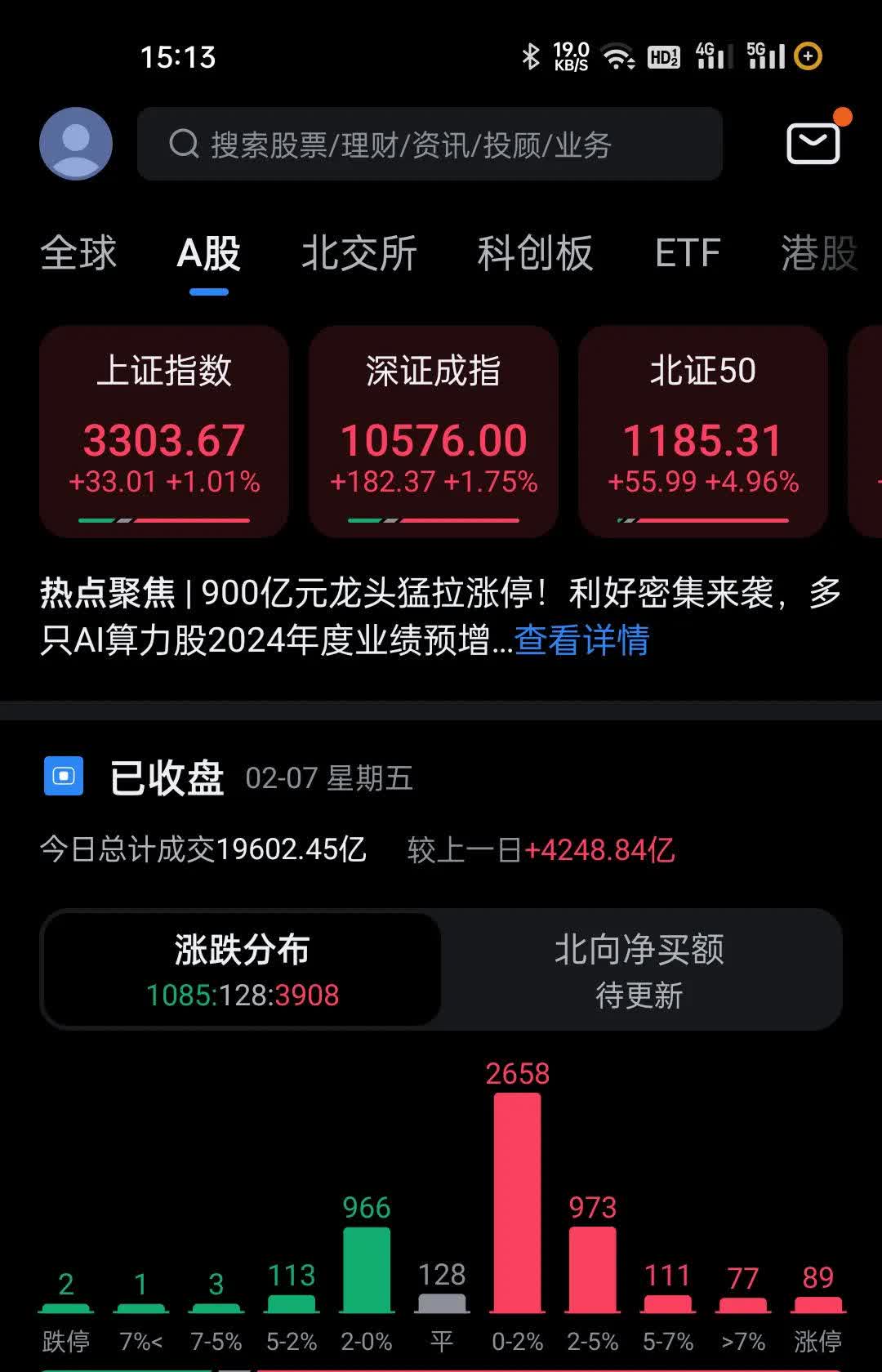Select the ETF tab
882x1372 pixels.
point(688,254)
